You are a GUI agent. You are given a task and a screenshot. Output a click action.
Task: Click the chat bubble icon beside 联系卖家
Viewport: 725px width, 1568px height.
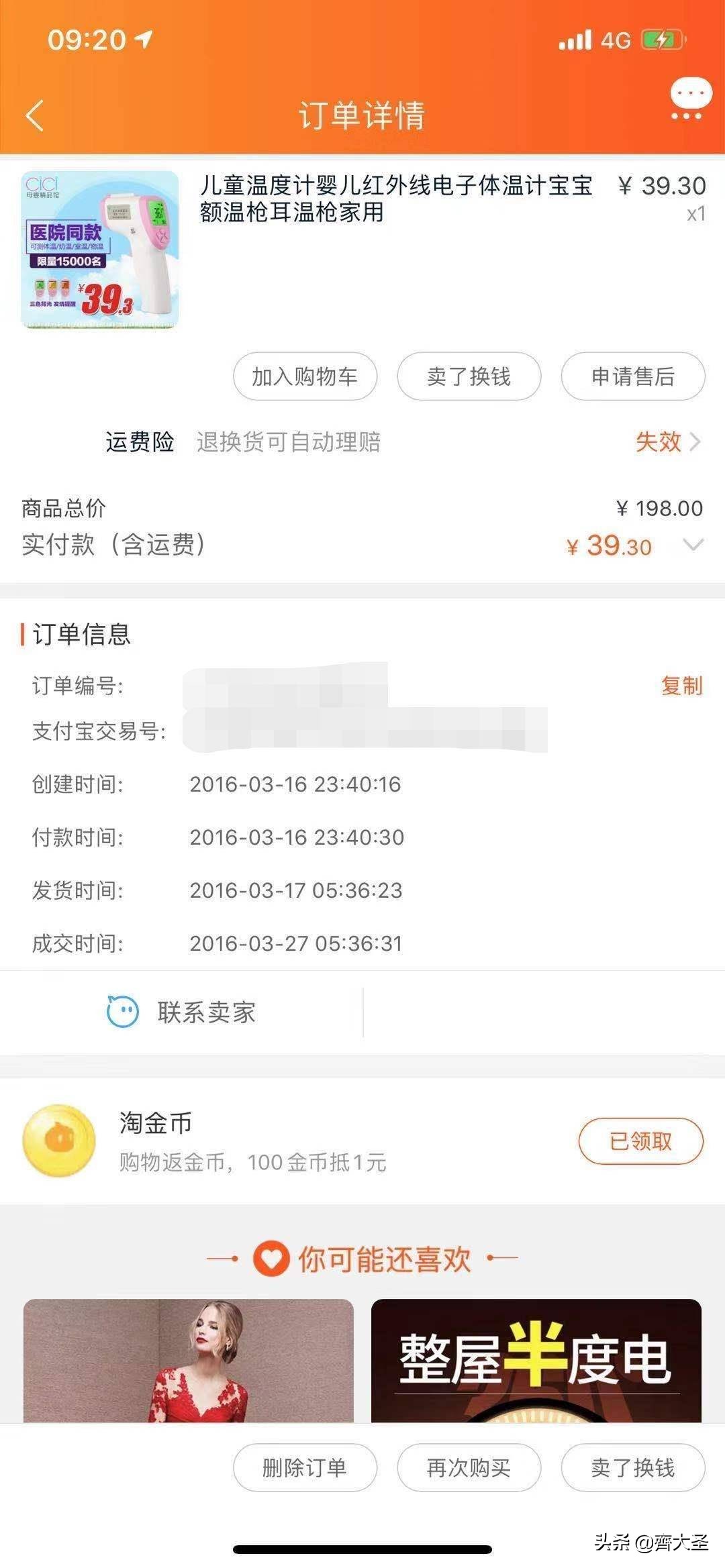click(121, 1012)
